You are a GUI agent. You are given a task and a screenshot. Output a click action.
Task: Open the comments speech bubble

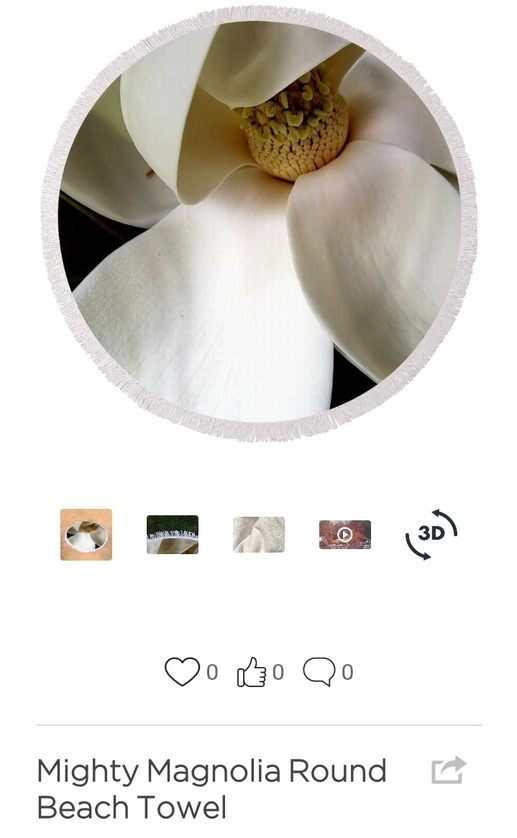point(319,672)
